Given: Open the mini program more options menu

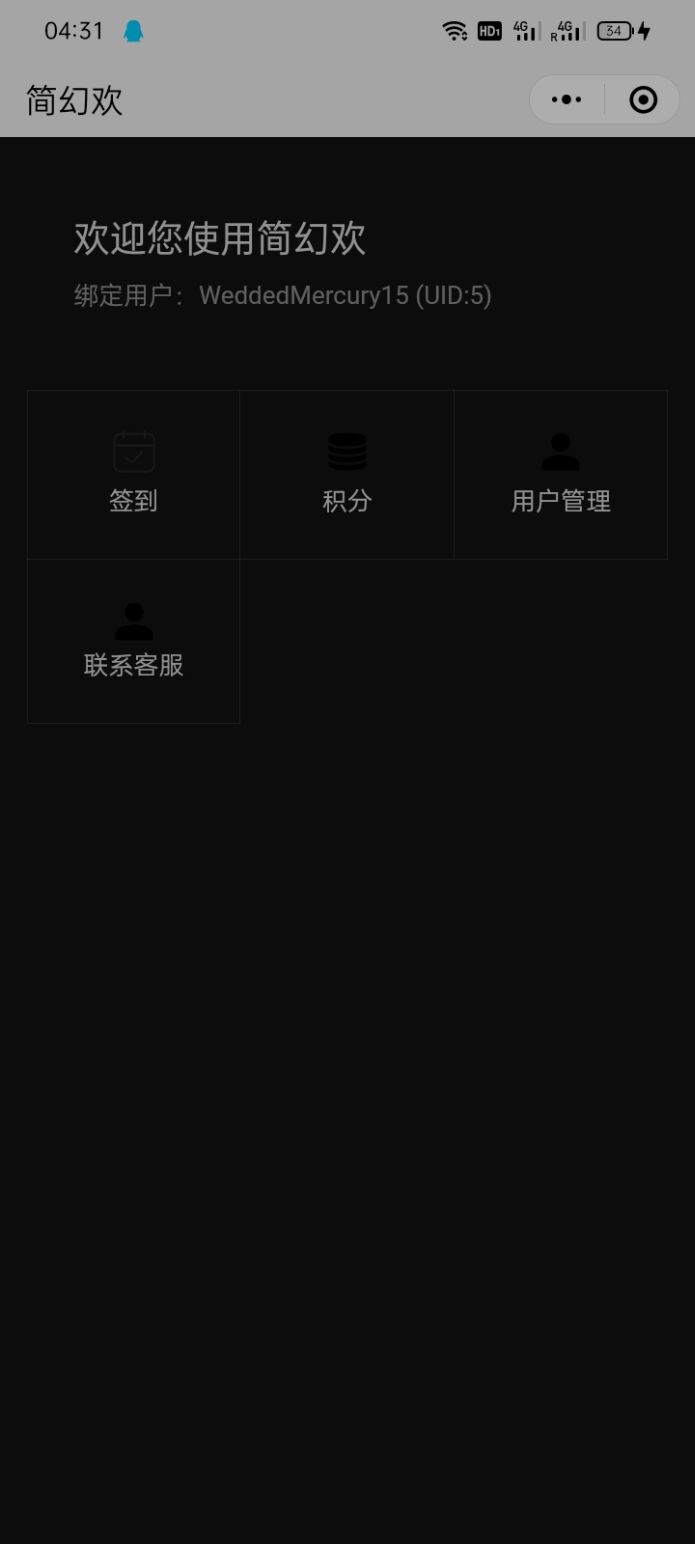Looking at the screenshot, I should [x=566, y=100].
